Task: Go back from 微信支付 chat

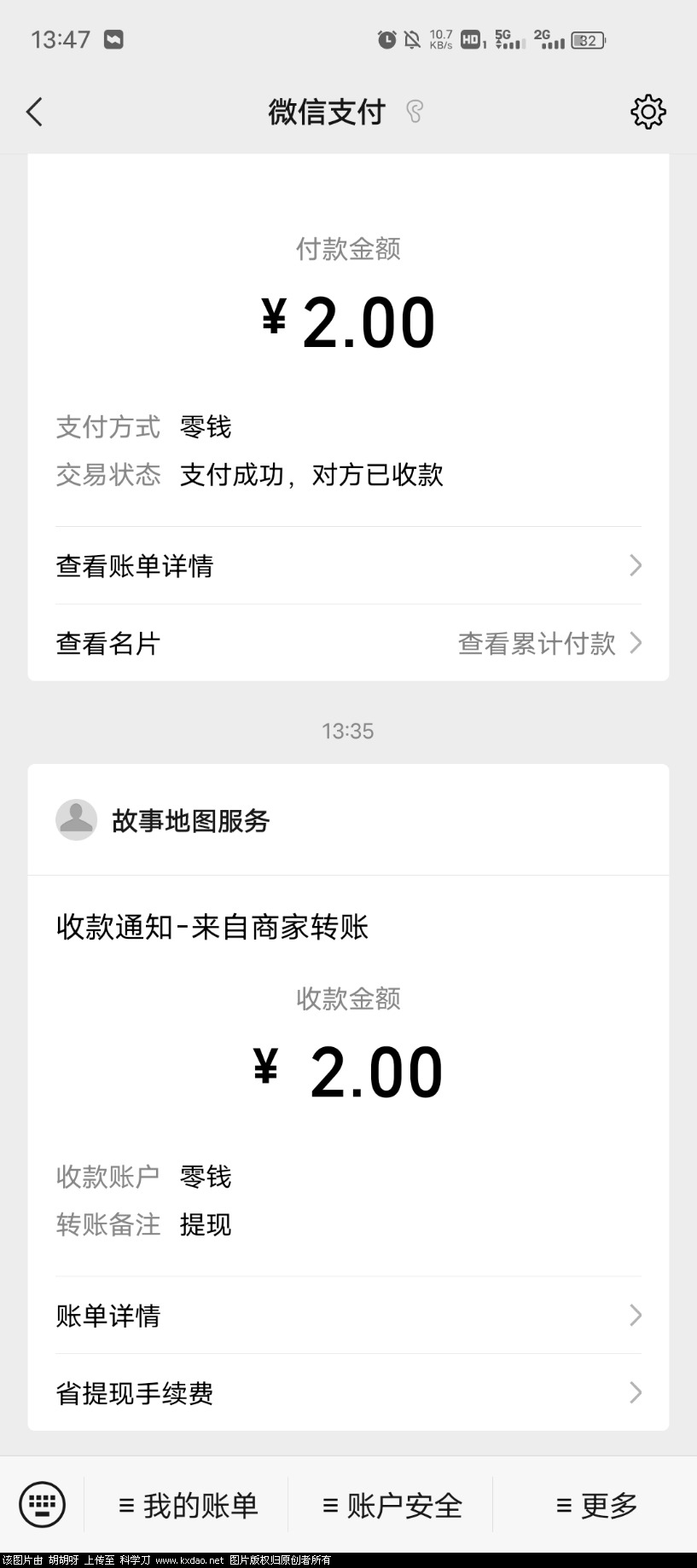Action: click(34, 112)
